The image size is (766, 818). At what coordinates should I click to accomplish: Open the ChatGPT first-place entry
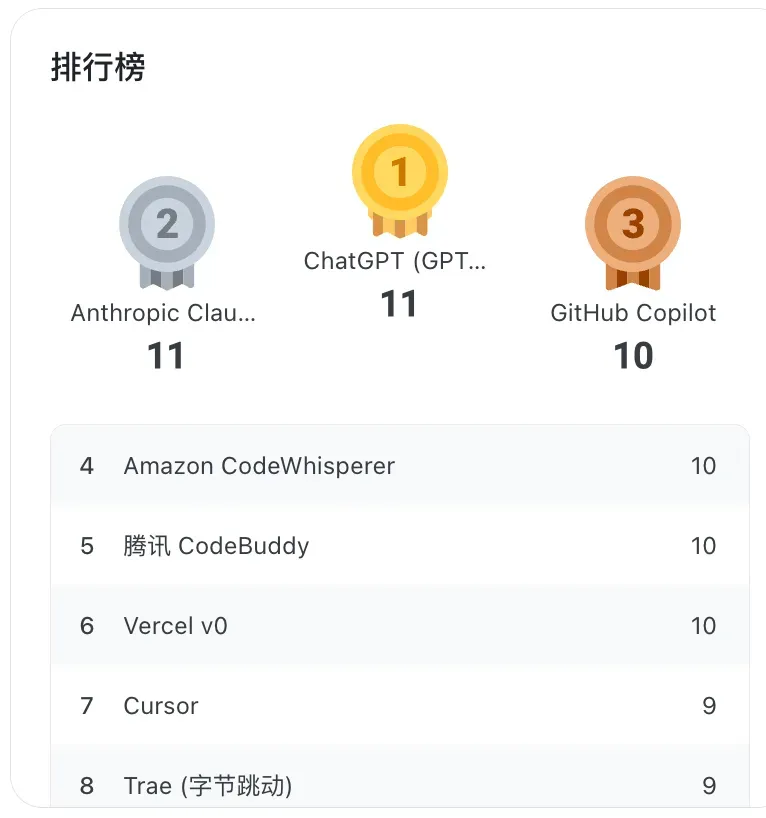tap(398, 261)
